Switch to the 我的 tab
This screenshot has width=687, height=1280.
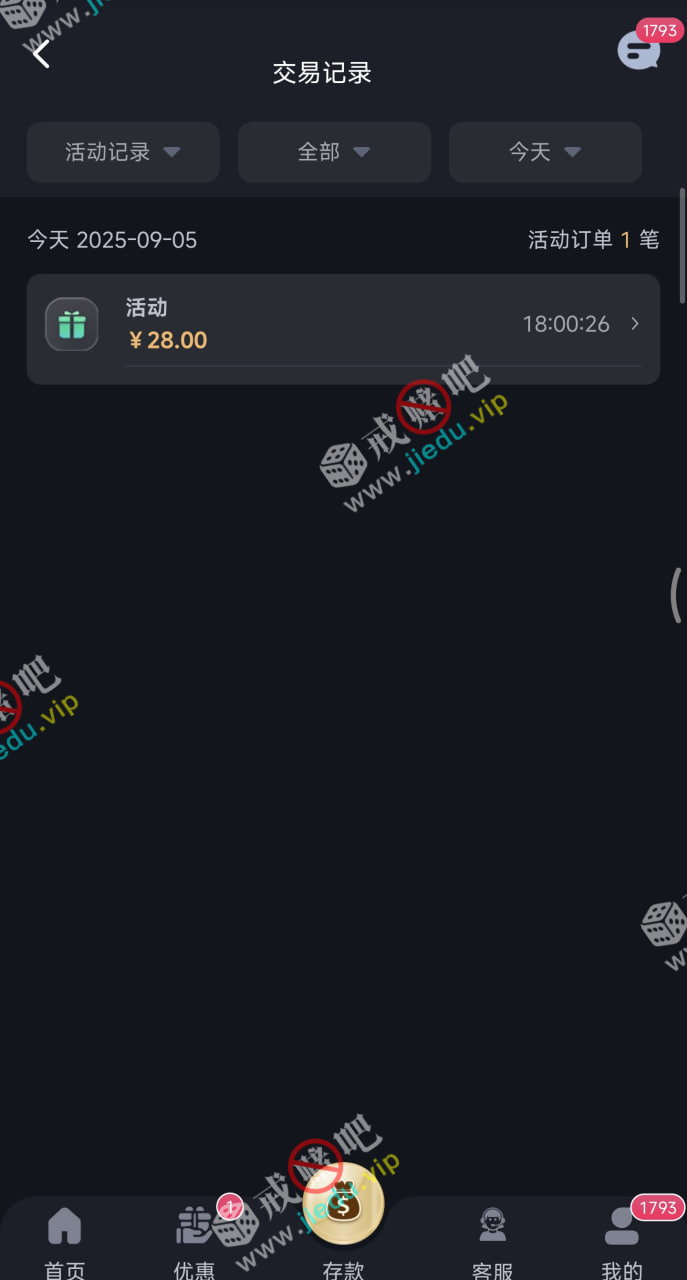tap(621, 1240)
